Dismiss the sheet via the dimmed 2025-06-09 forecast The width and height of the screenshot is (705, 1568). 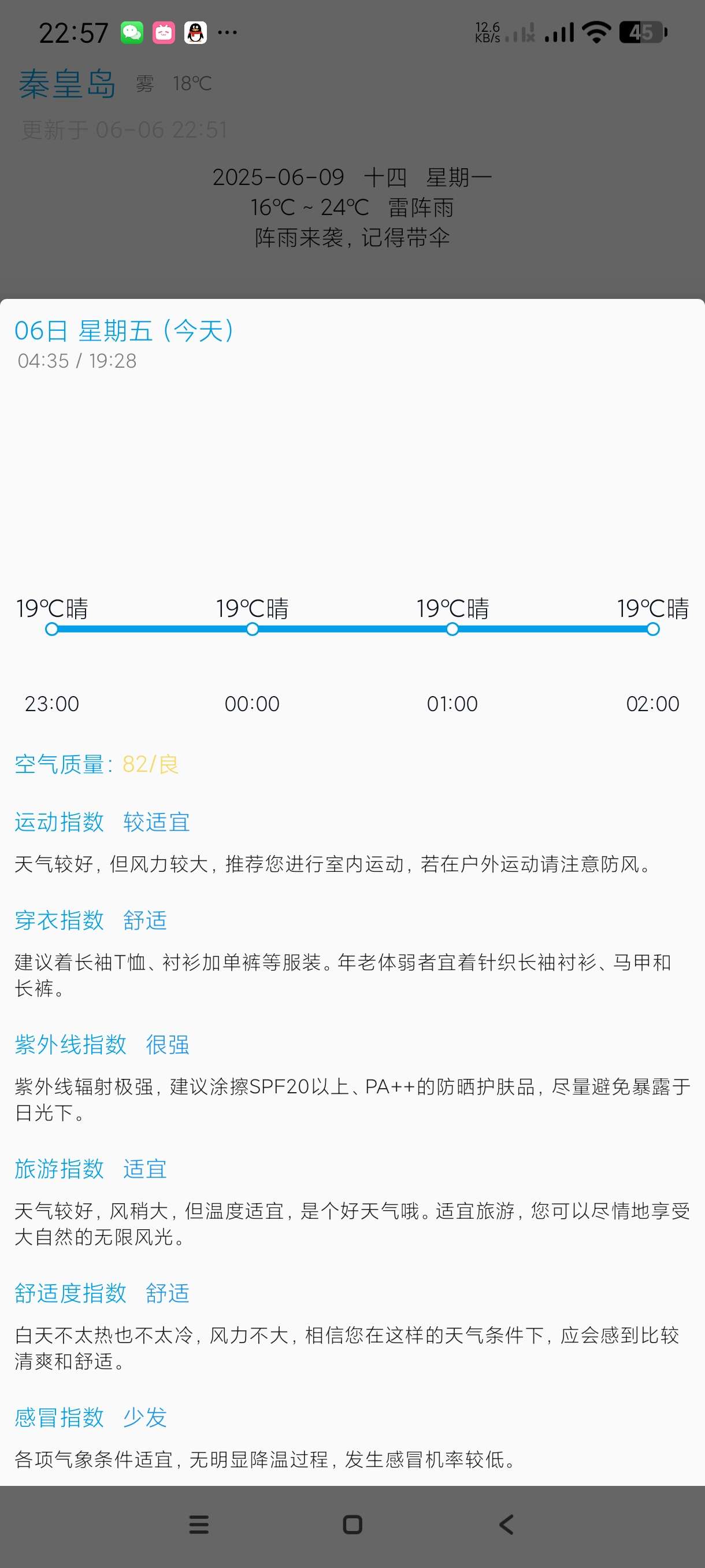(x=352, y=207)
